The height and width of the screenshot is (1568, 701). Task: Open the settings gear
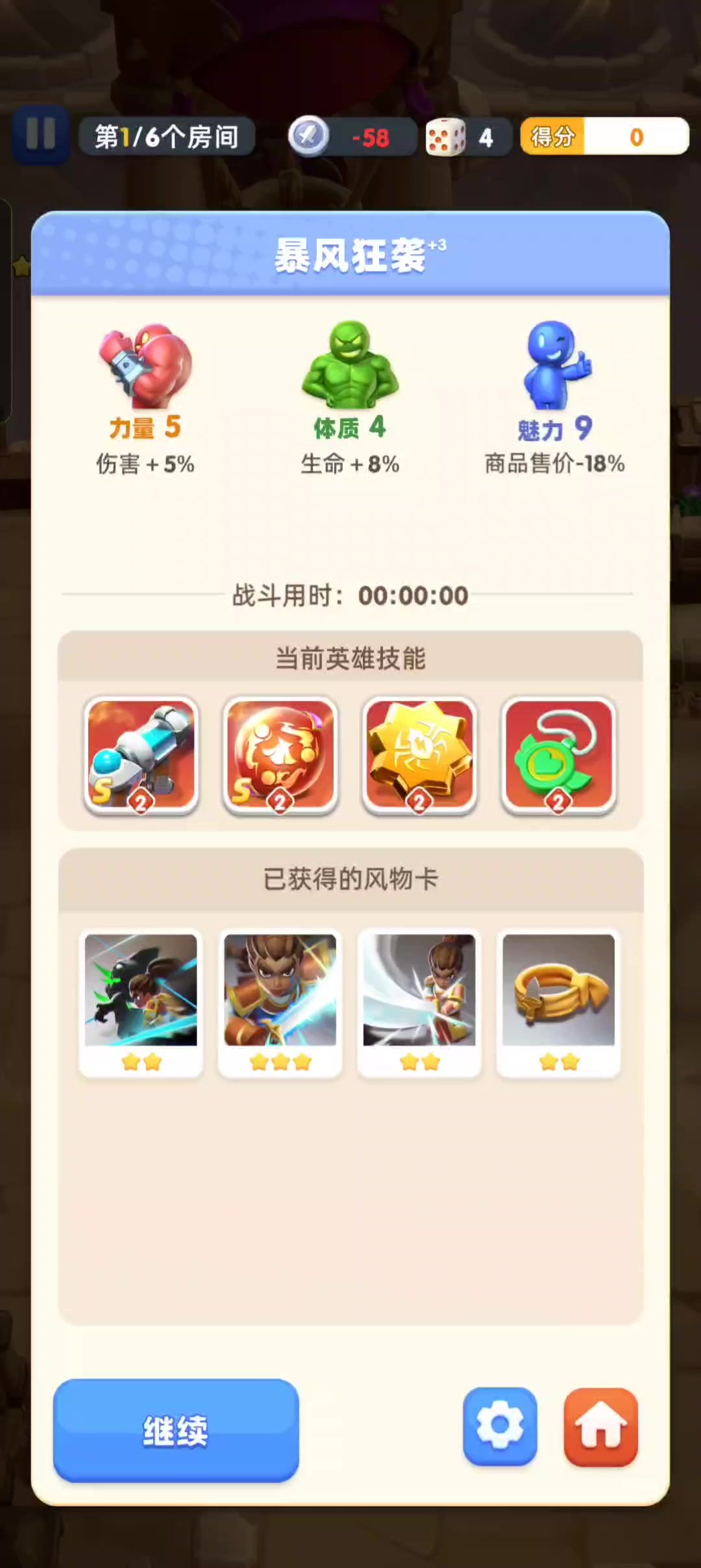pos(500,1426)
